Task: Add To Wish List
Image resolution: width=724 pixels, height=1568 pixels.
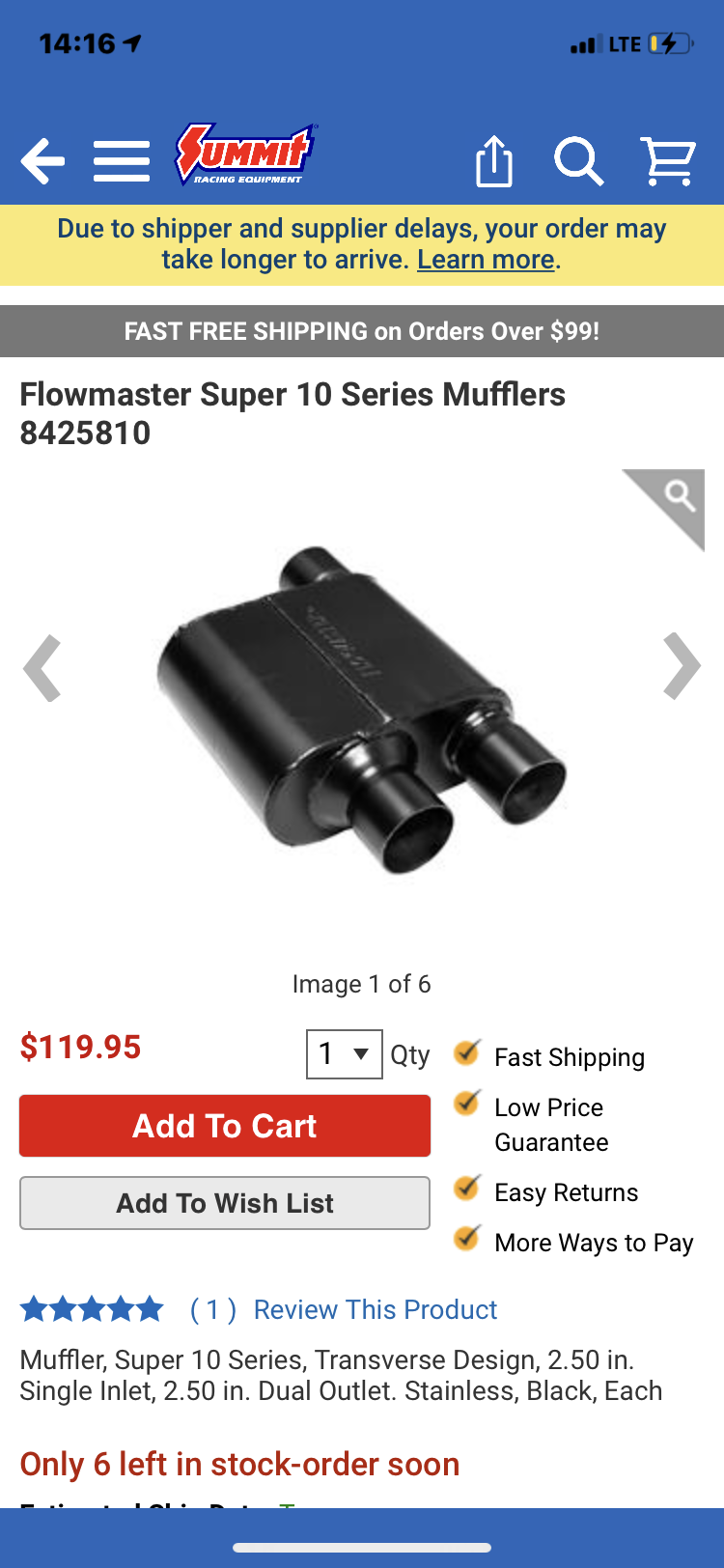Action: click(225, 1203)
